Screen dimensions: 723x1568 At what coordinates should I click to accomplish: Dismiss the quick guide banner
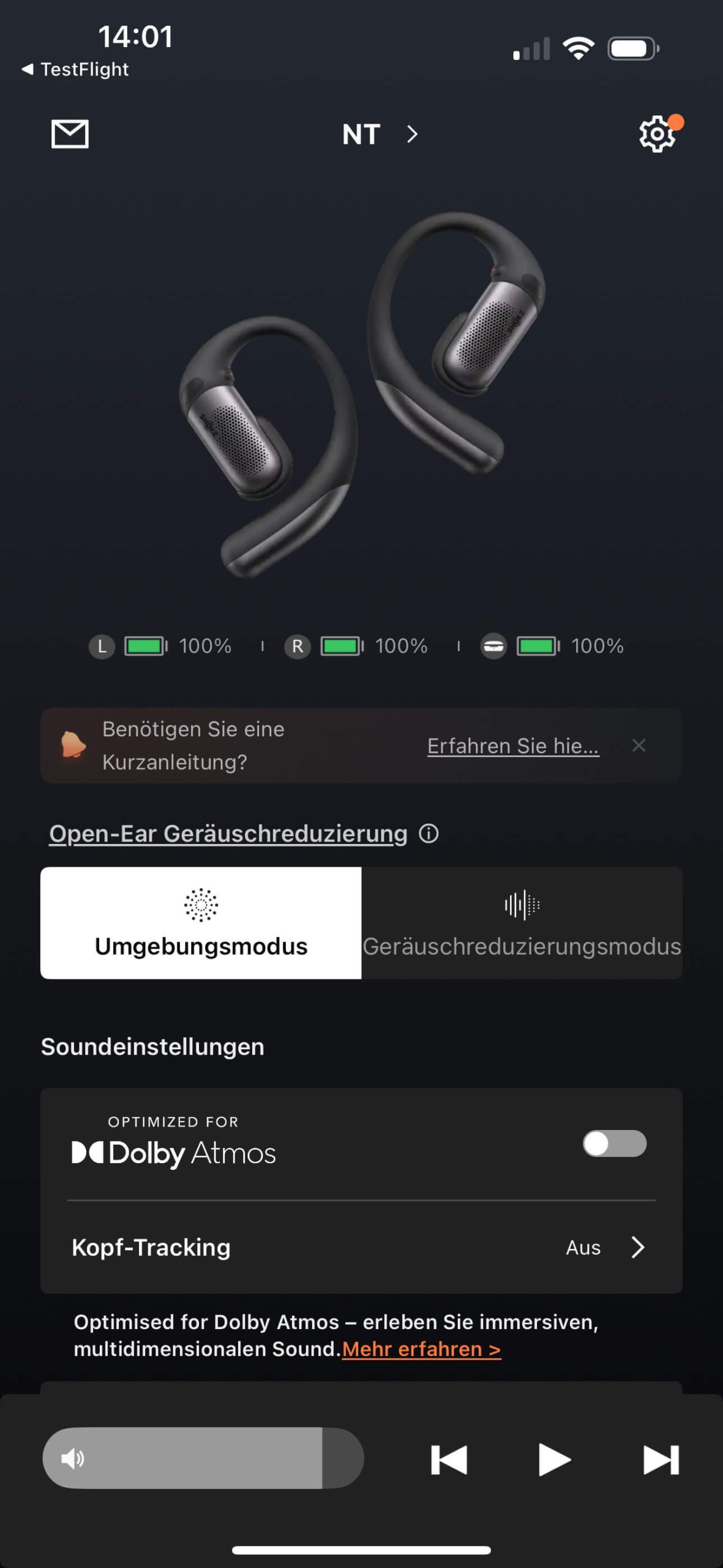[x=639, y=745]
